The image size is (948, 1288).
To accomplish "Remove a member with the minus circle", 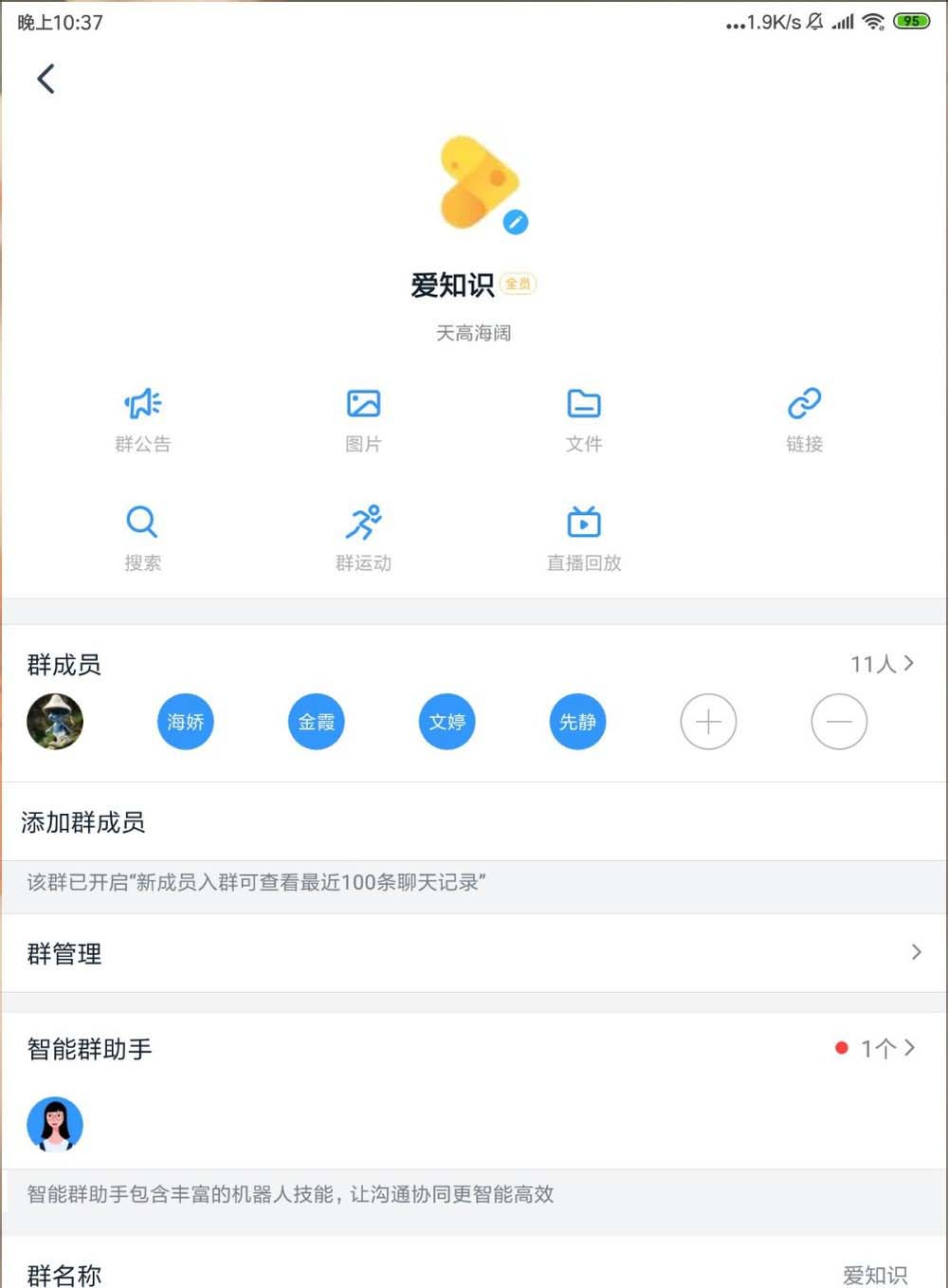I will coord(839,722).
